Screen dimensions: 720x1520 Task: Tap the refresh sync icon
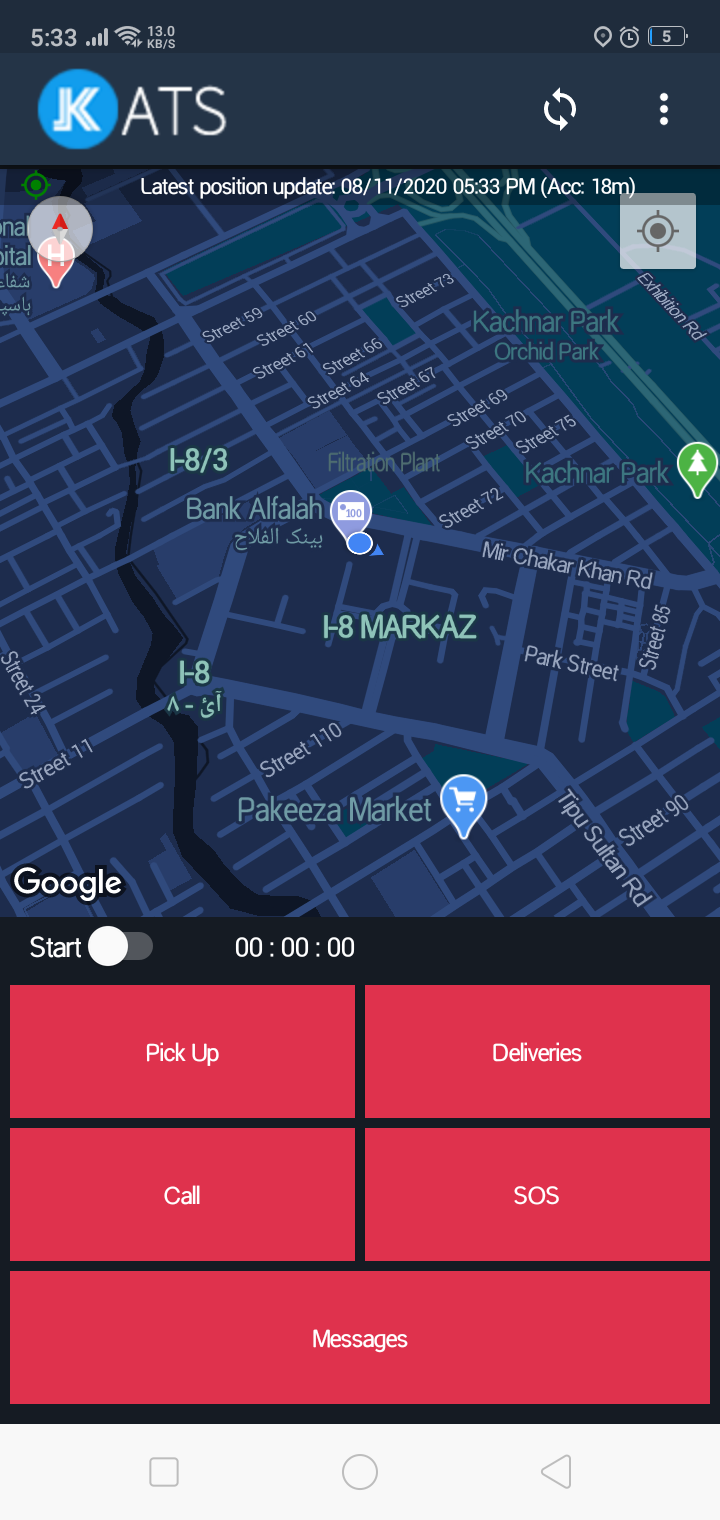click(x=560, y=109)
